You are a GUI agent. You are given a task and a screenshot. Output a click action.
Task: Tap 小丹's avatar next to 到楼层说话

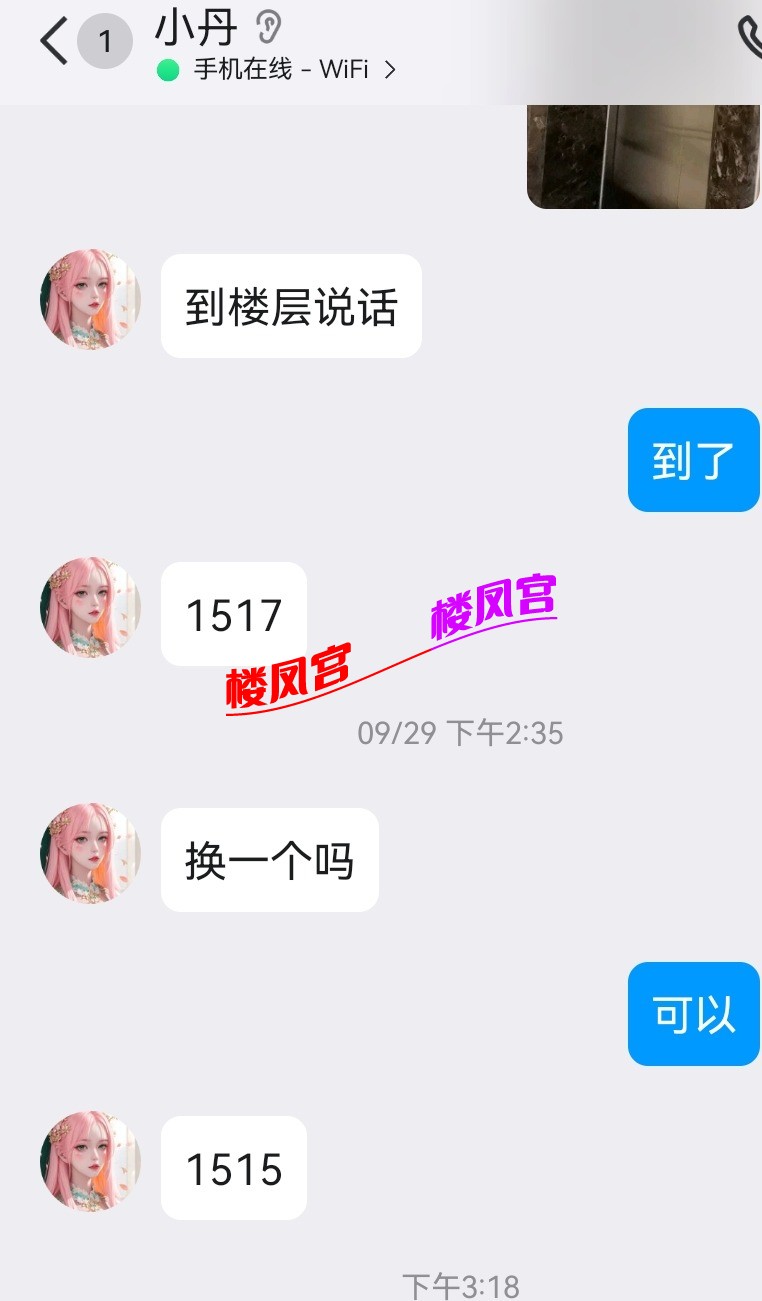90,299
